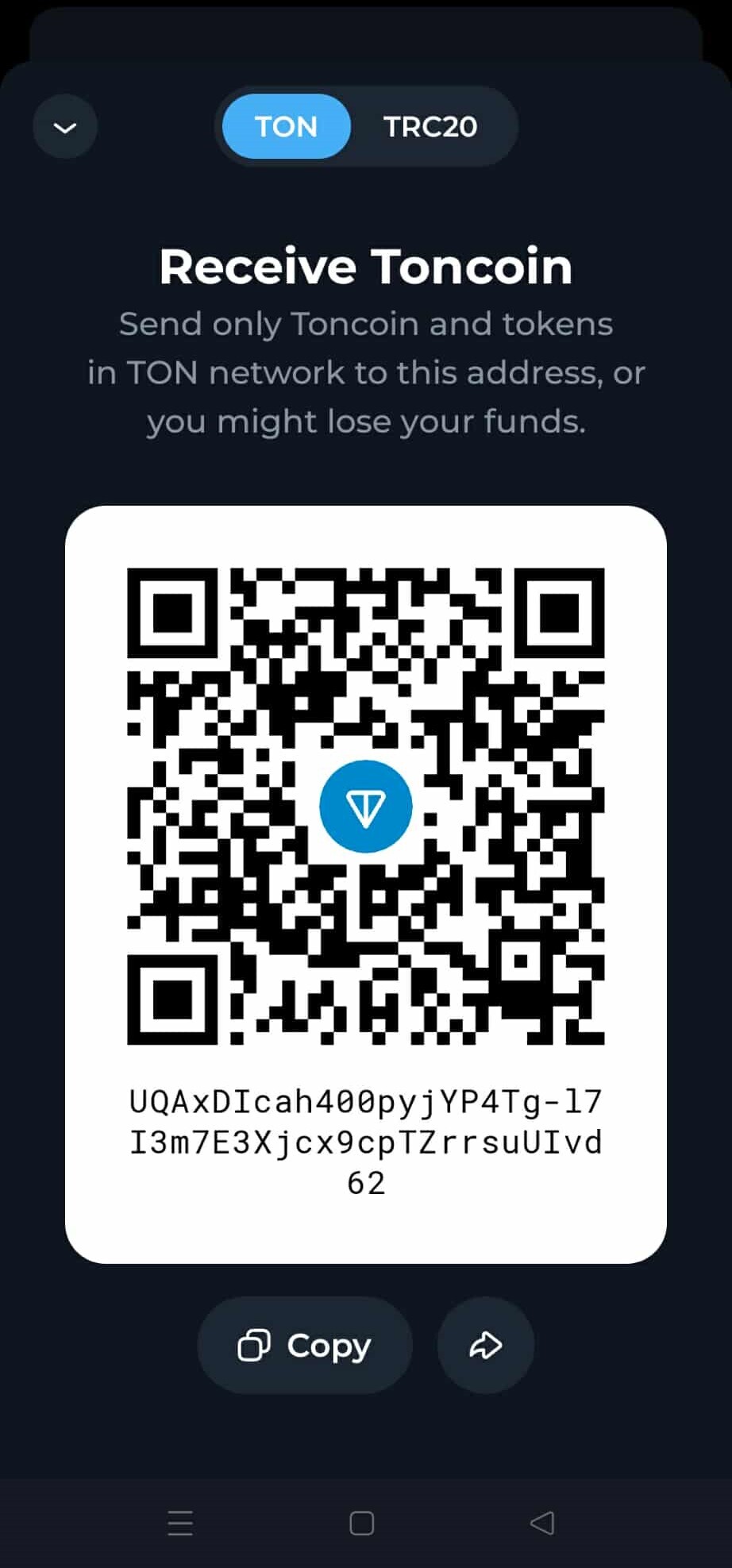Go to the system home screen
The width and height of the screenshot is (732, 1568).
[362, 1523]
